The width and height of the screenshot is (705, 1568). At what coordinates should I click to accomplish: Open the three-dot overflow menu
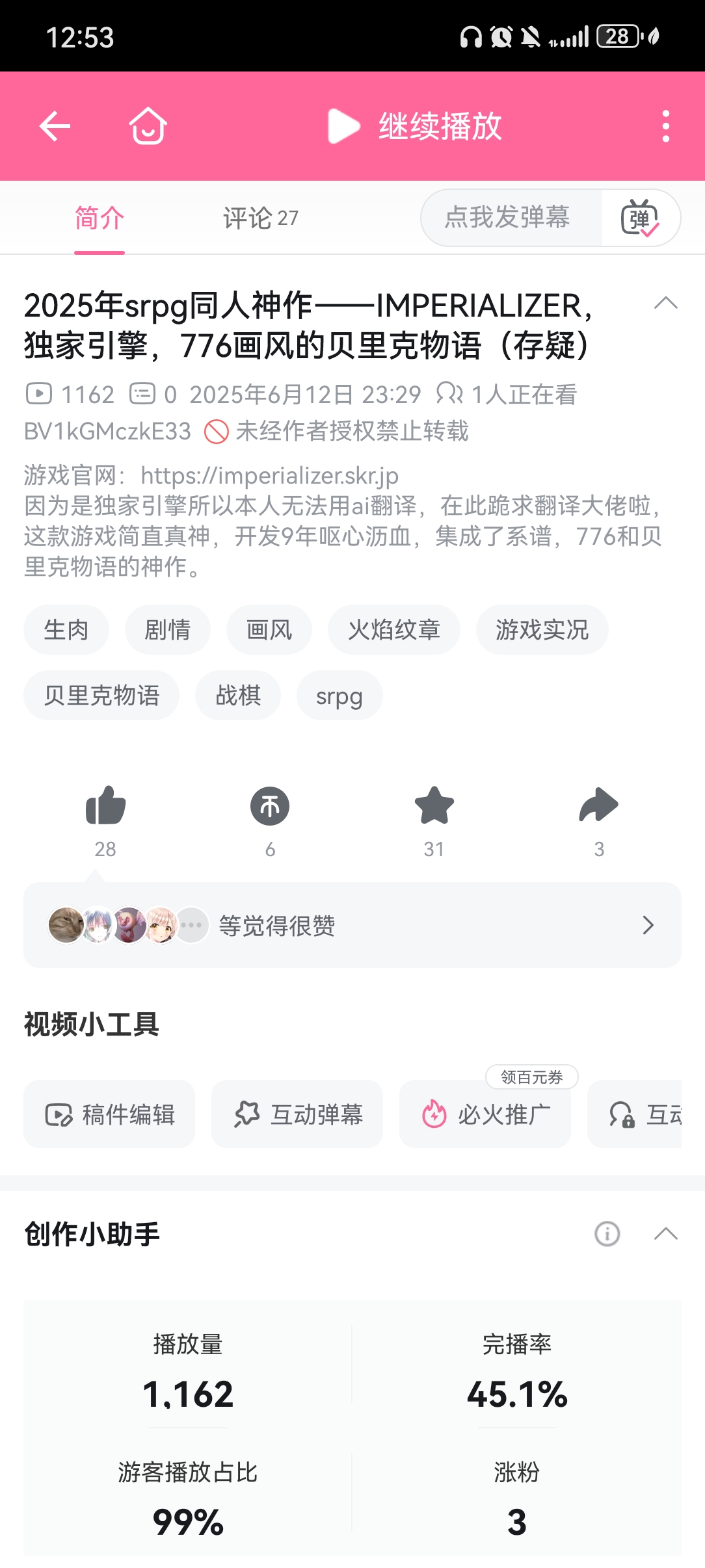coord(665,126)
